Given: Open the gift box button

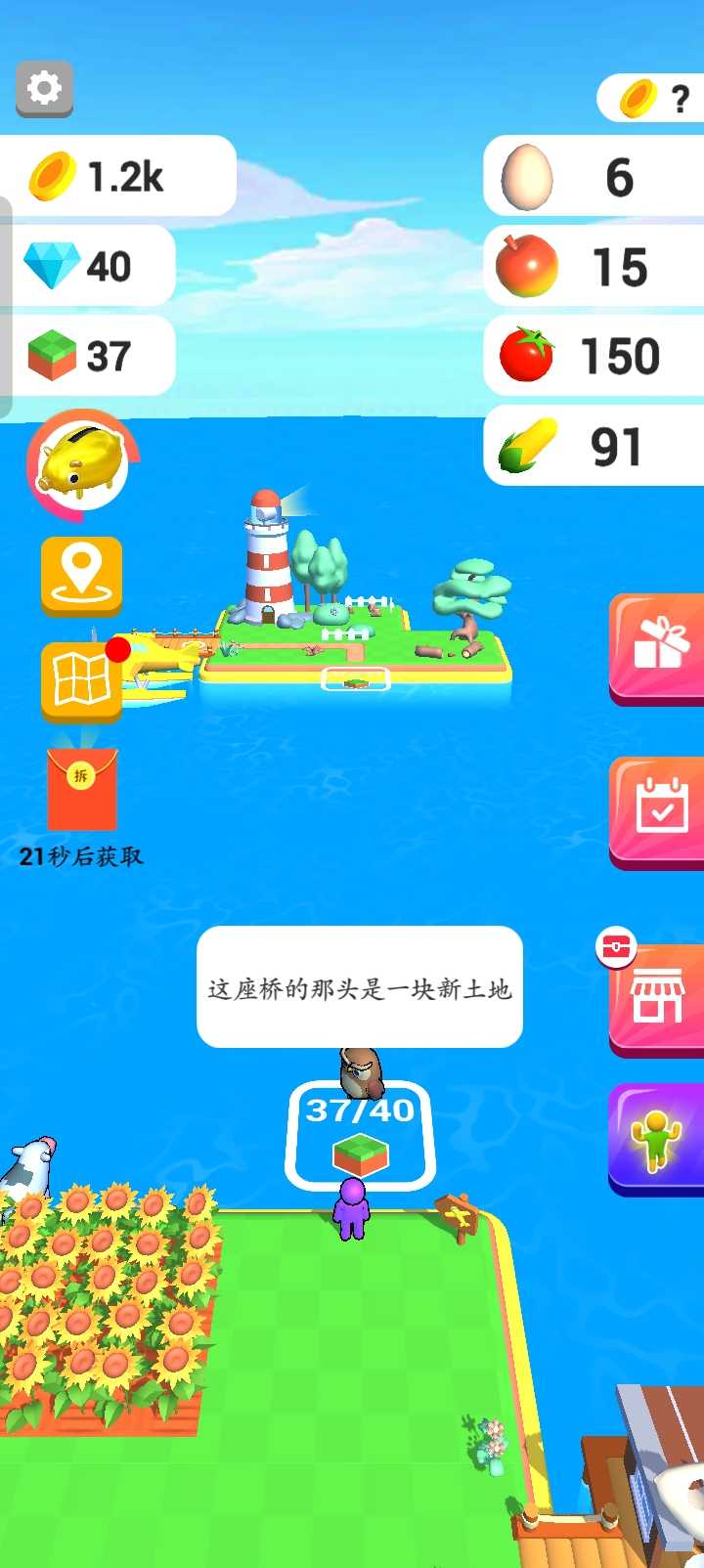Looking at the screenshot, I should (659, 646).
